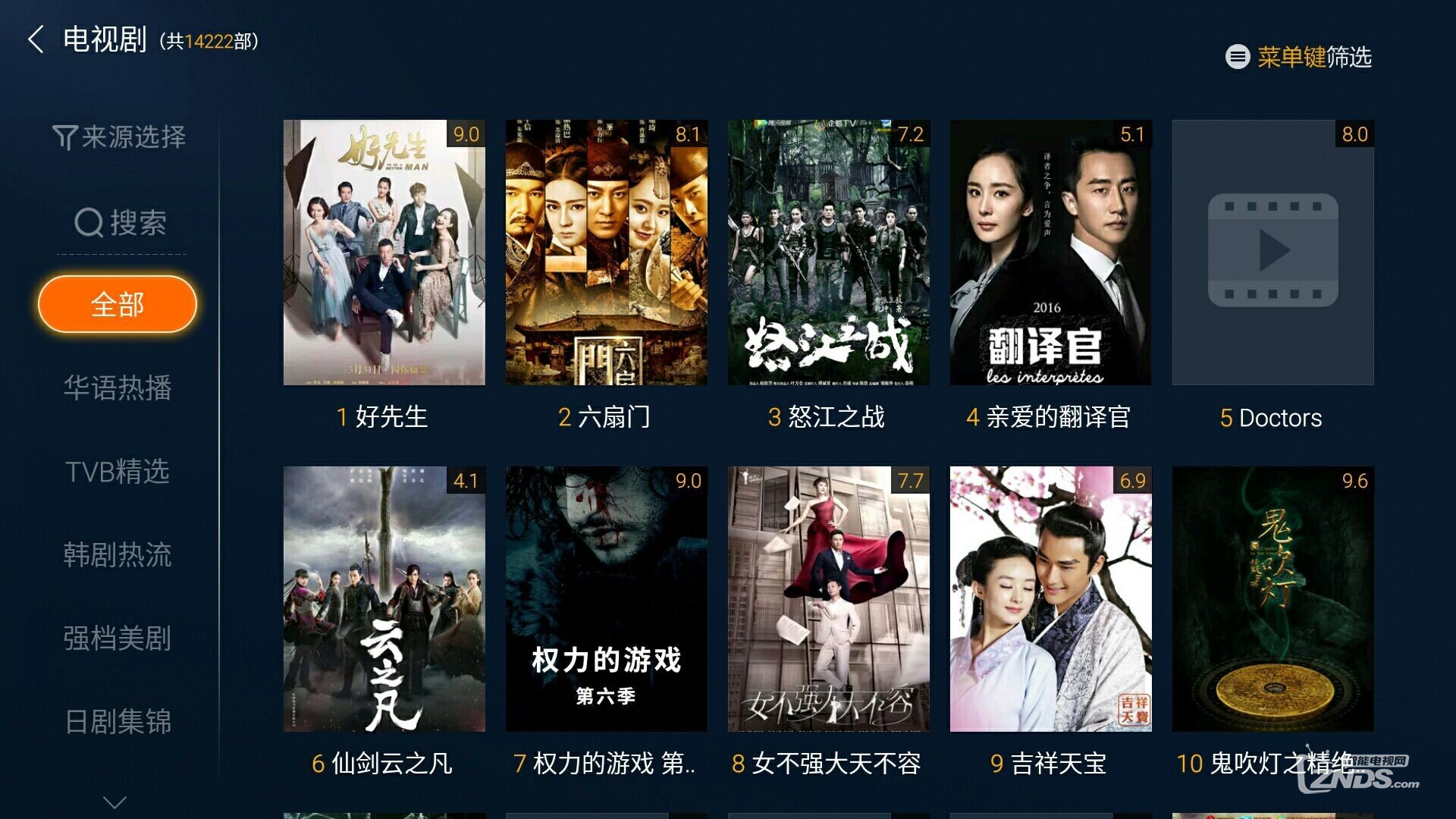Open the drama 六扇门
This screenshot has width=1456, height=819.
[606, 253]
